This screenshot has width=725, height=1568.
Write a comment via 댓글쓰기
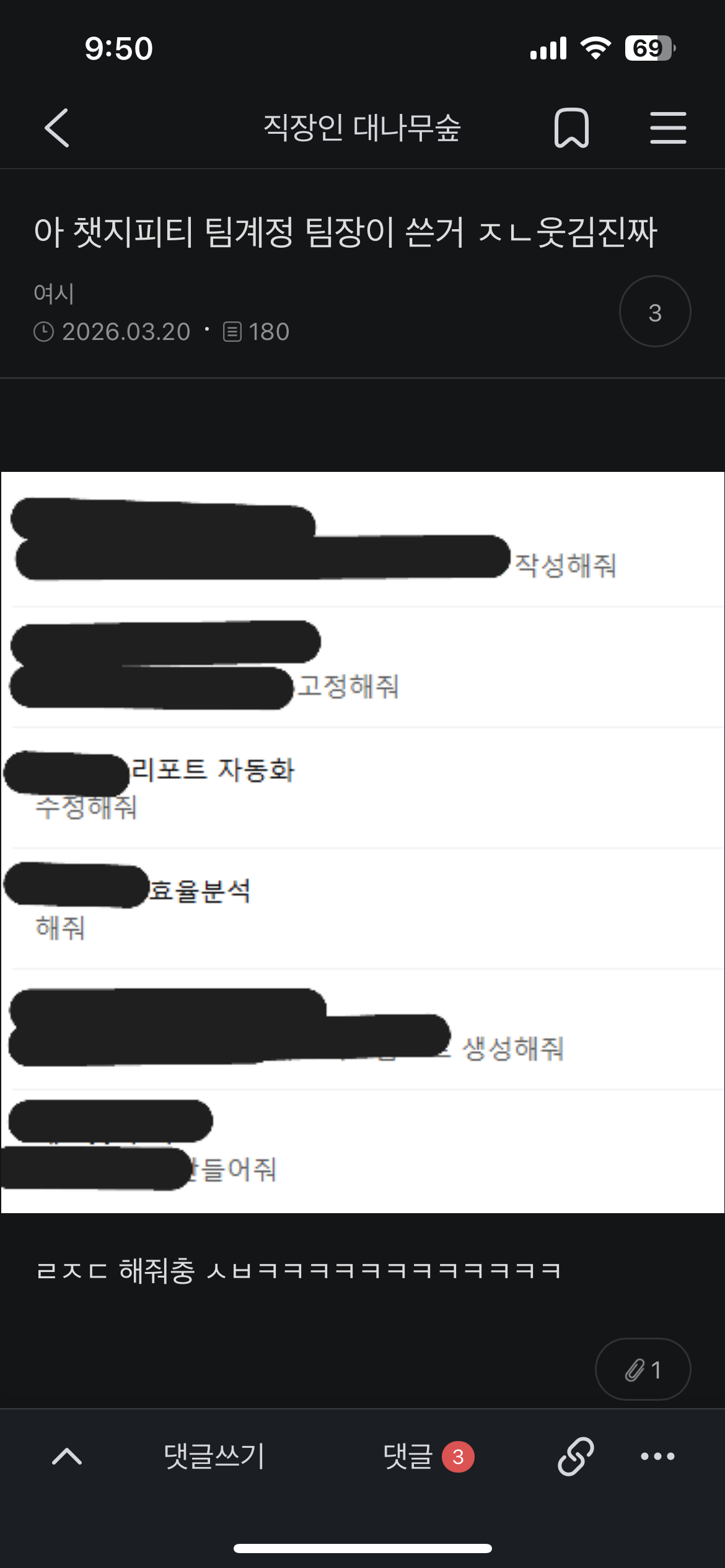pos(214,1457)
